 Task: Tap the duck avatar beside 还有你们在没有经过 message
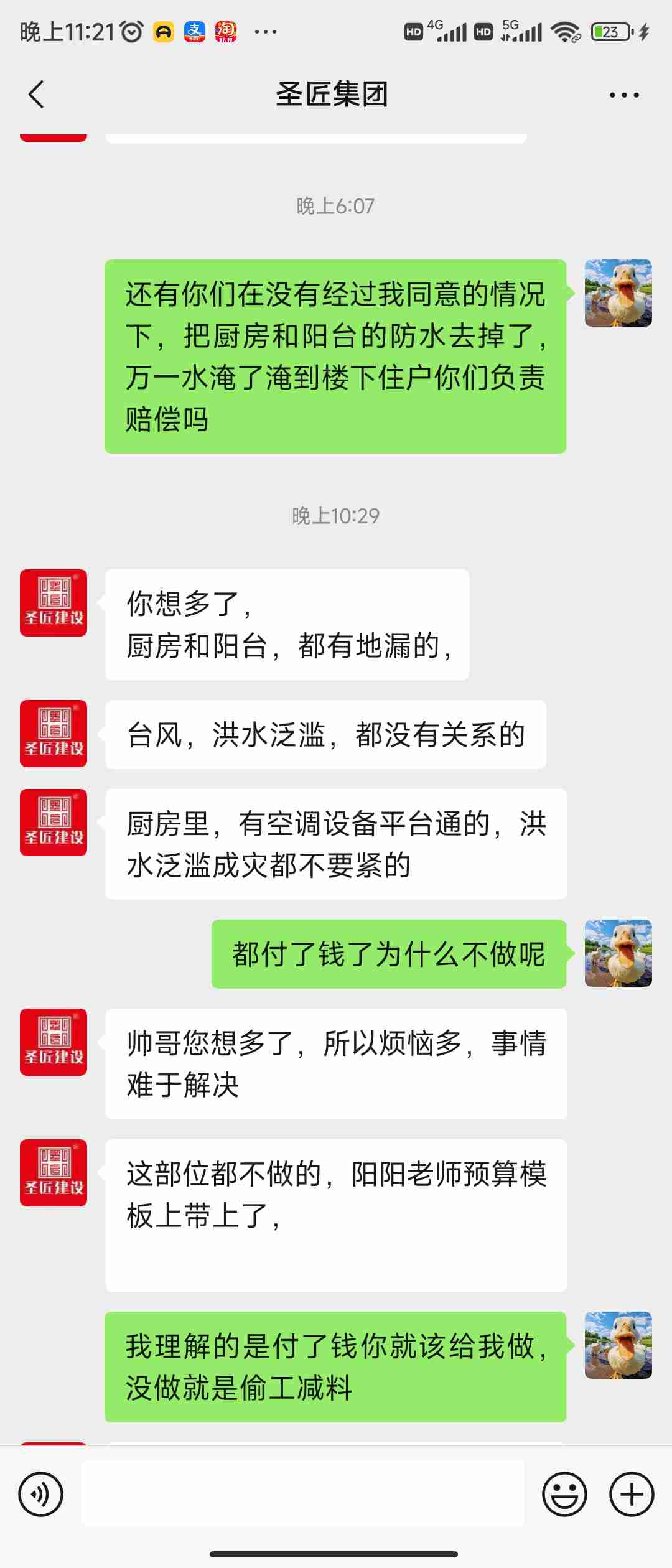[618, 293]
